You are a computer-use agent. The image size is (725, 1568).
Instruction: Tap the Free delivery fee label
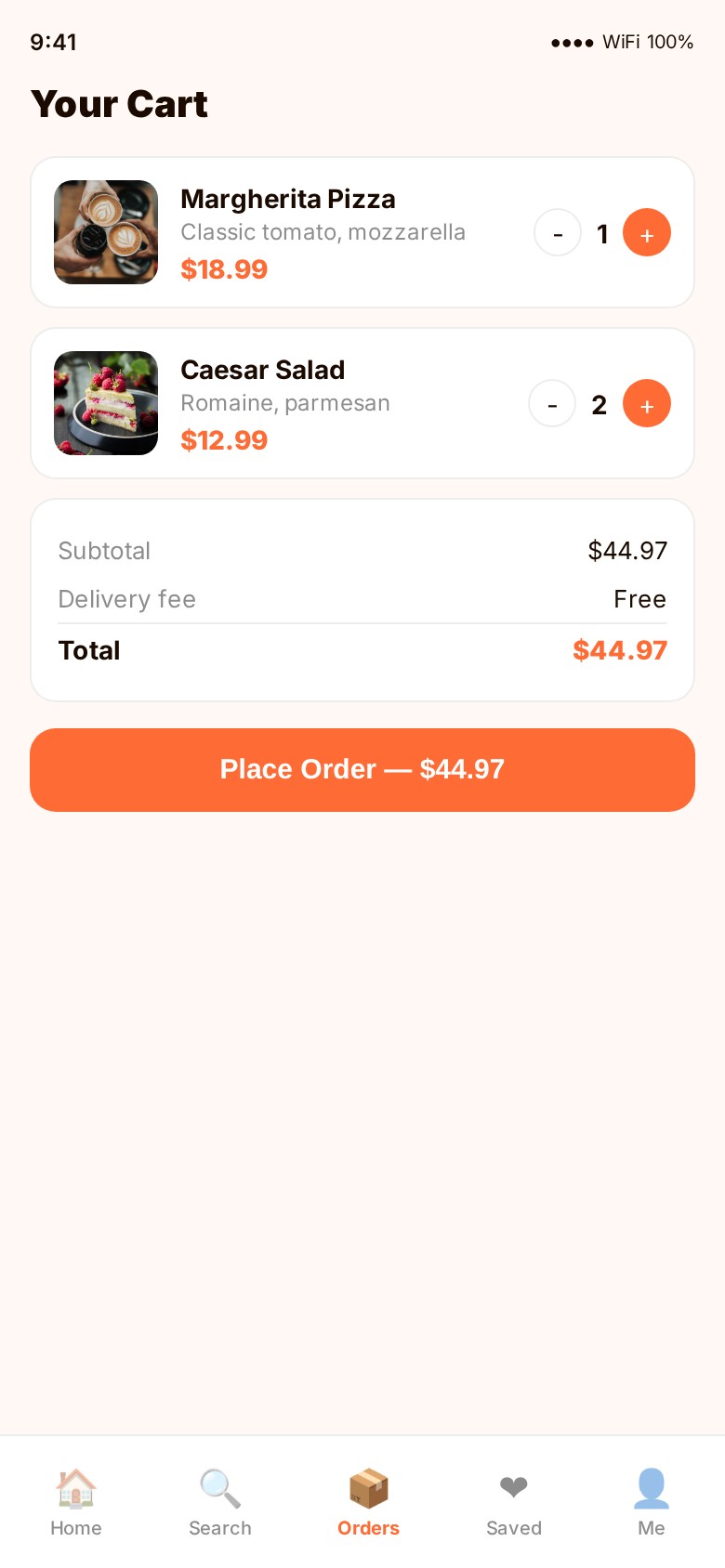639,599
